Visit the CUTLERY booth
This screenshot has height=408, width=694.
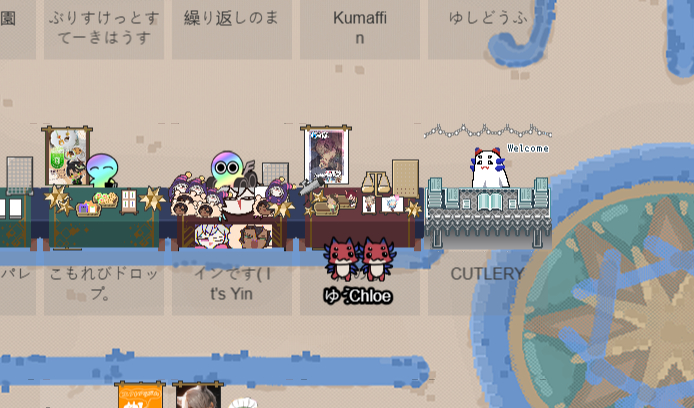pos(487,274)
